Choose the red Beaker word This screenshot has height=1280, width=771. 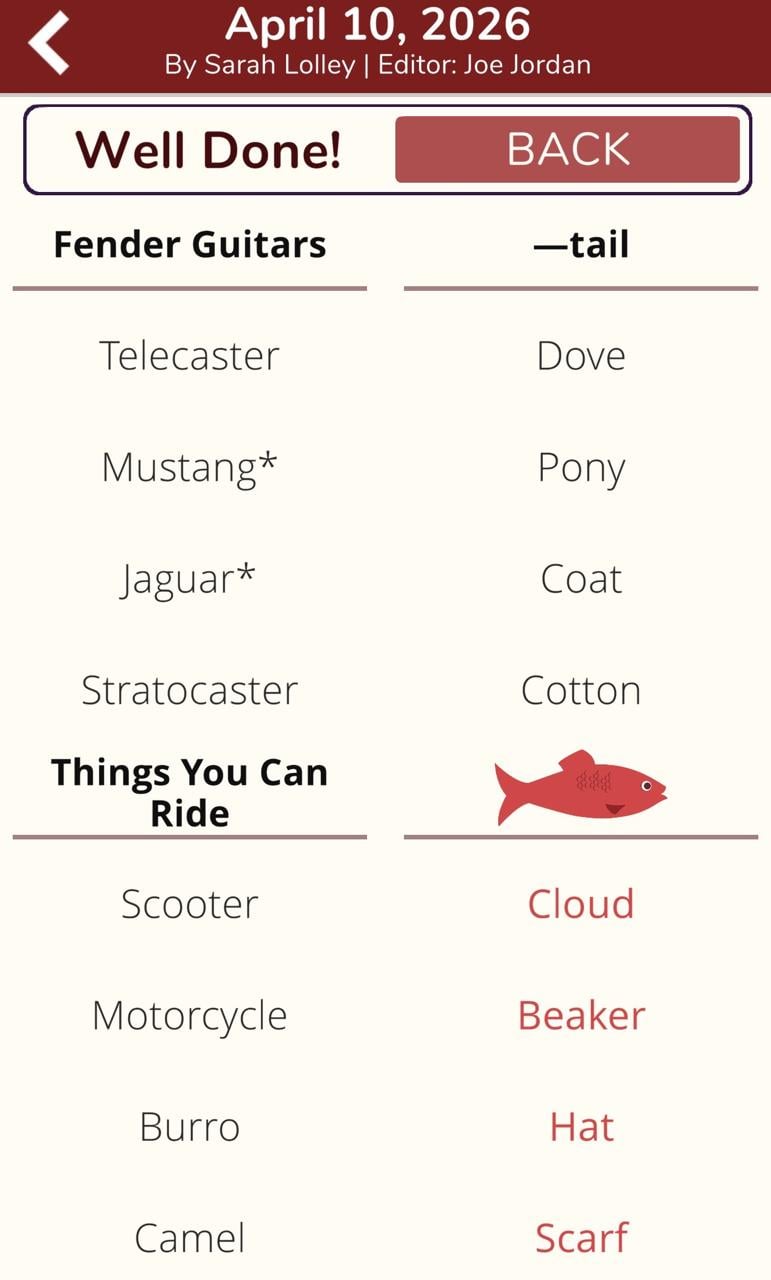pyautogui.click(x=581, y=1015)
